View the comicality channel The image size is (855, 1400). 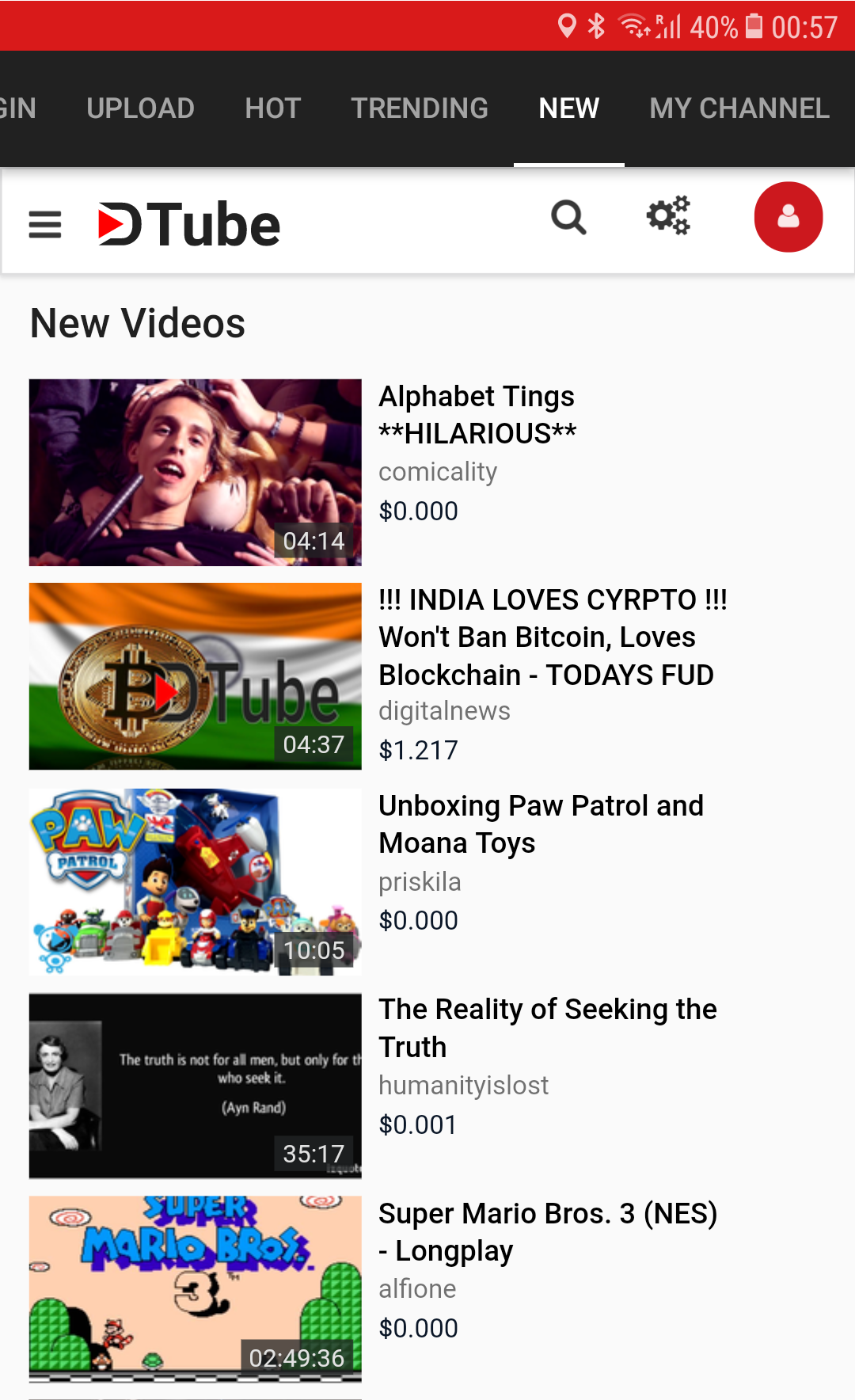pos(438,472)
